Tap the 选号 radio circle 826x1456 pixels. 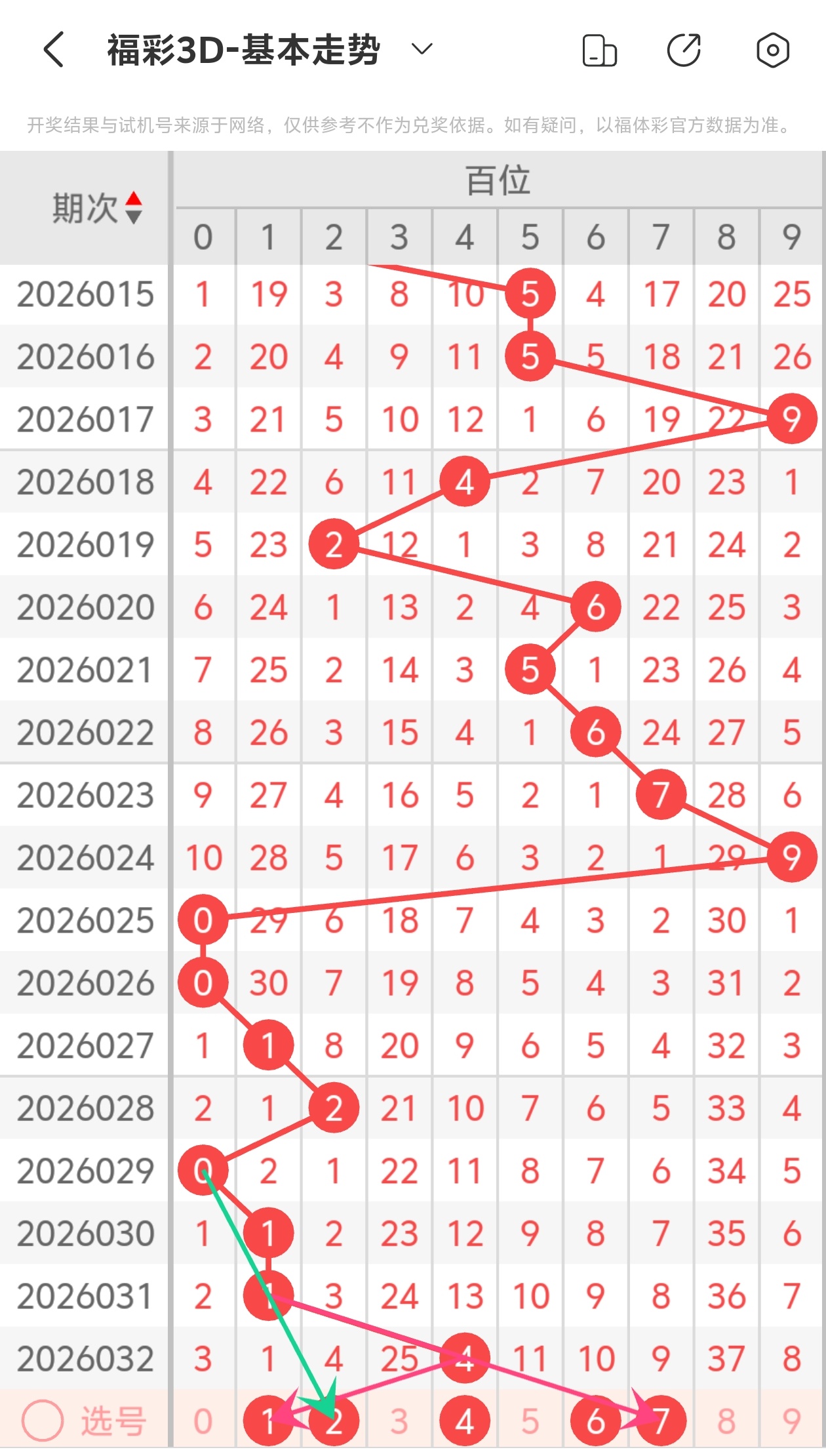43,1421
